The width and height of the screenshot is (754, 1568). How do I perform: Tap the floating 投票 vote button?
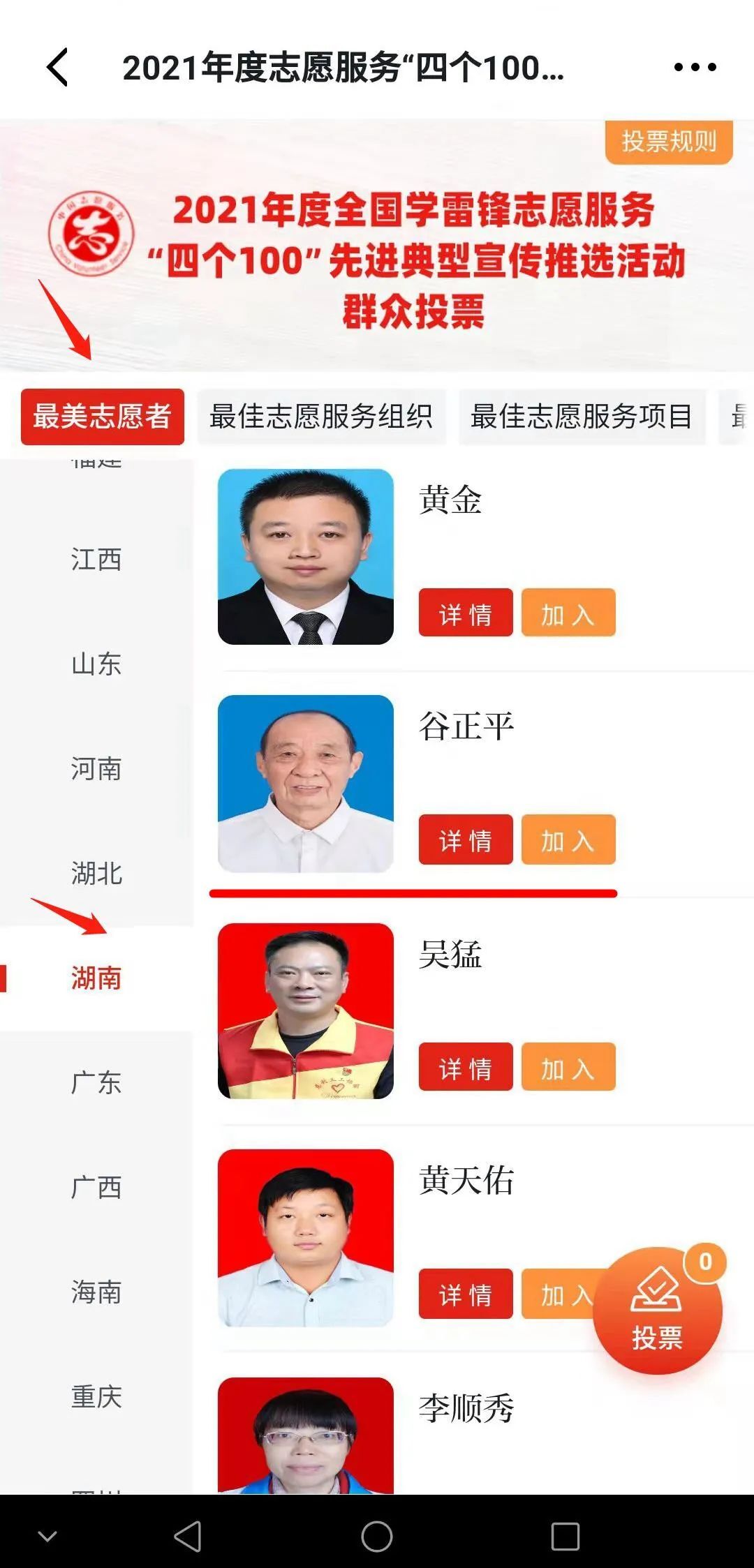657,1311
